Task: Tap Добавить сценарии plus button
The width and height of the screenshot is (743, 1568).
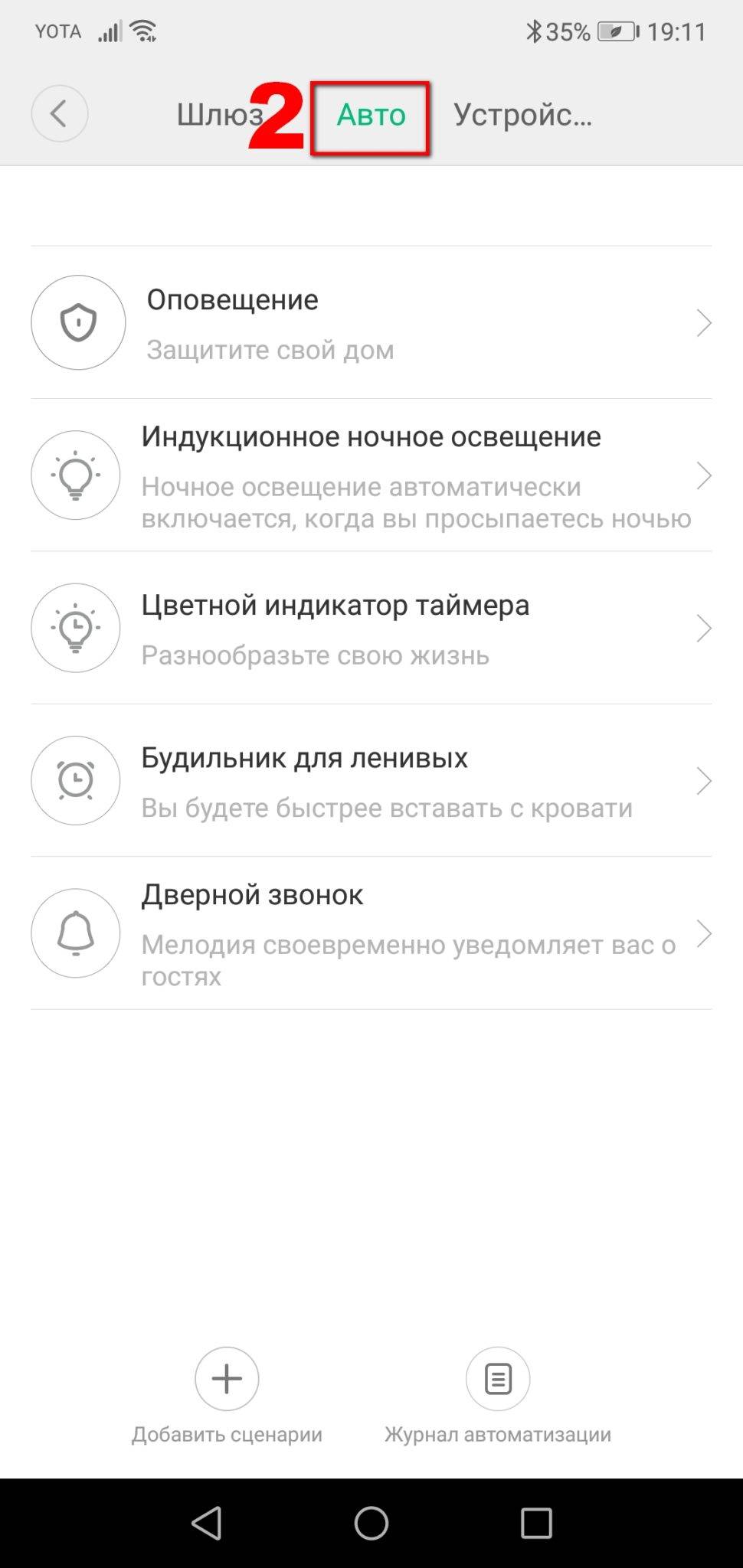Action: 227,1379
